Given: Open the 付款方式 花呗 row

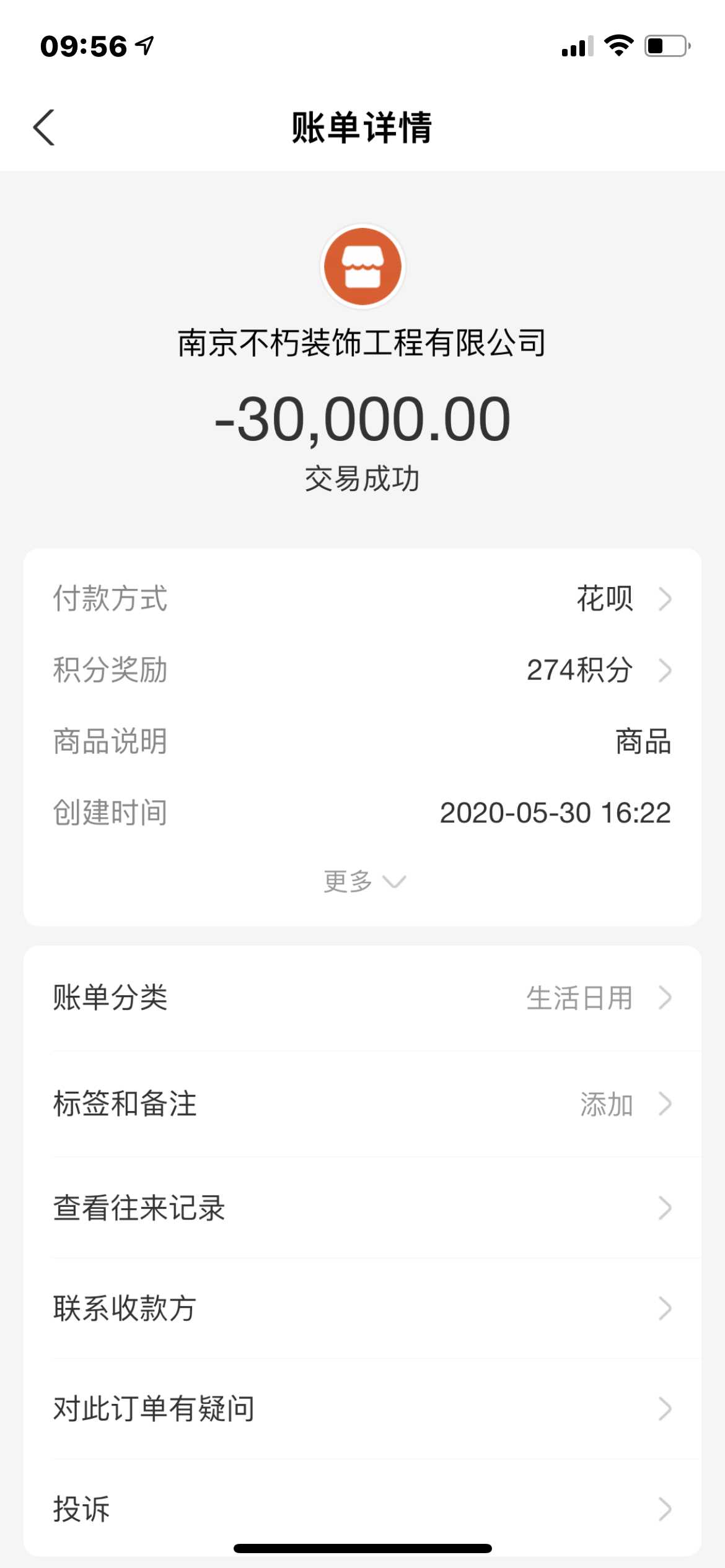Looking at the screenshot, I should click(x=362, y=599).
